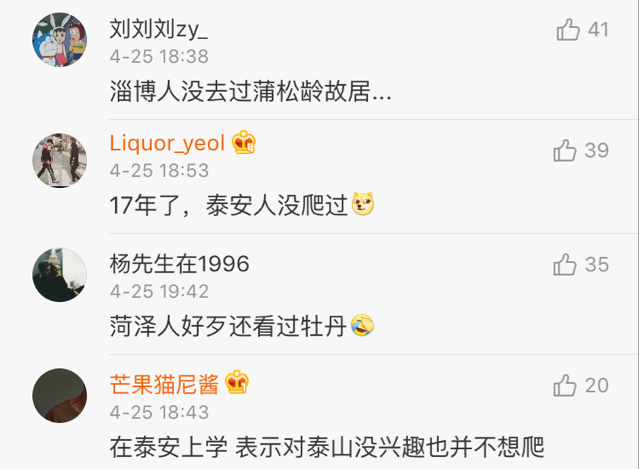Visit the Liquor_yeol username link

167,143
